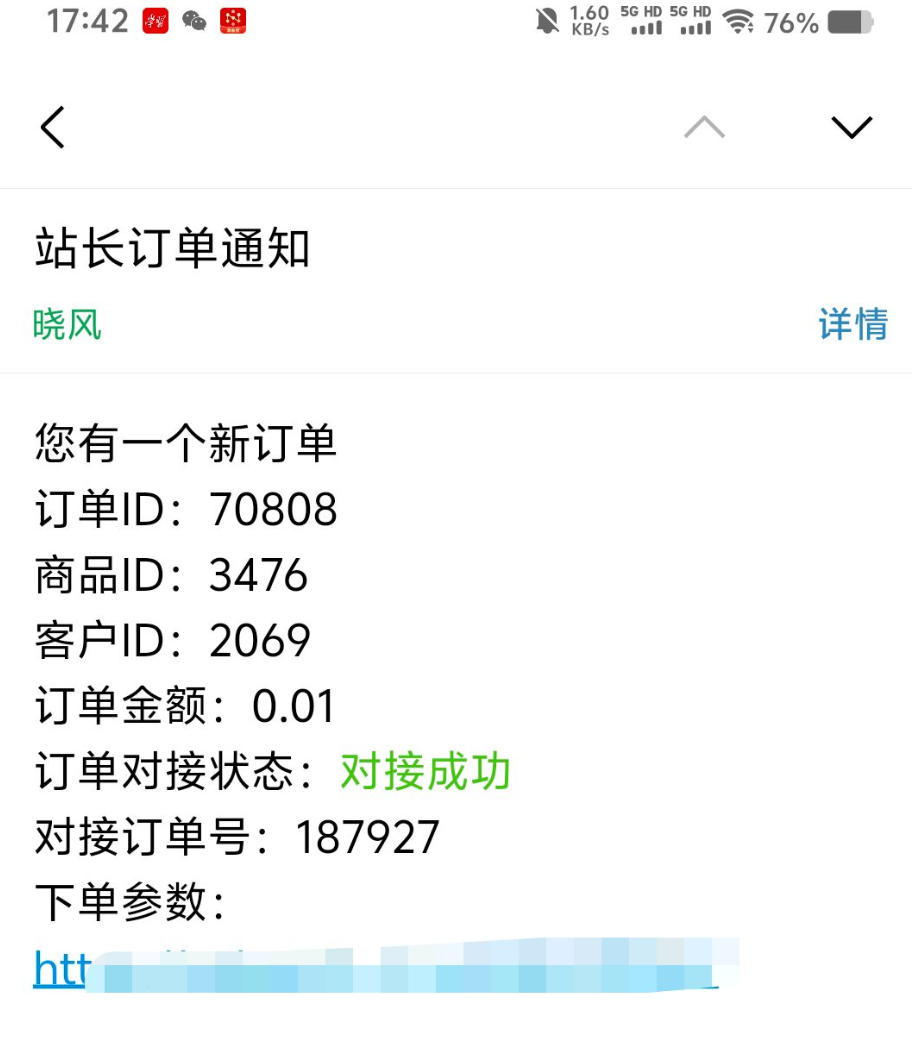Tap the sender name 晓风
Image resolution: width=912 pixels, height=1039 pixels.
click(x=66, y=325)
